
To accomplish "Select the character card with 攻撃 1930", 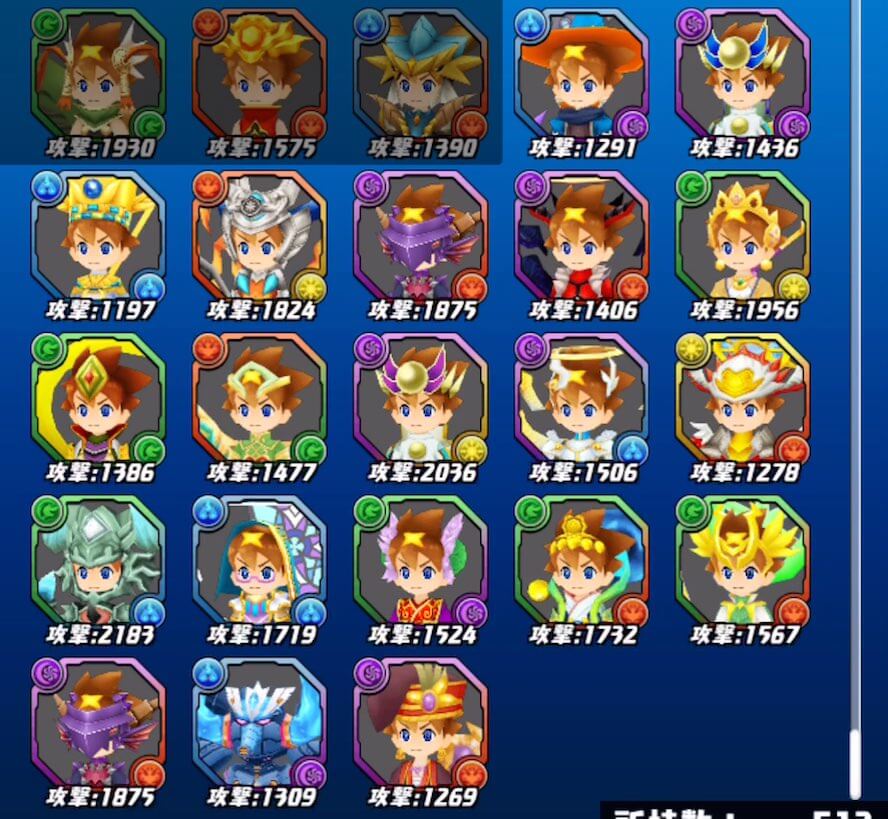I will click(98, 75).
